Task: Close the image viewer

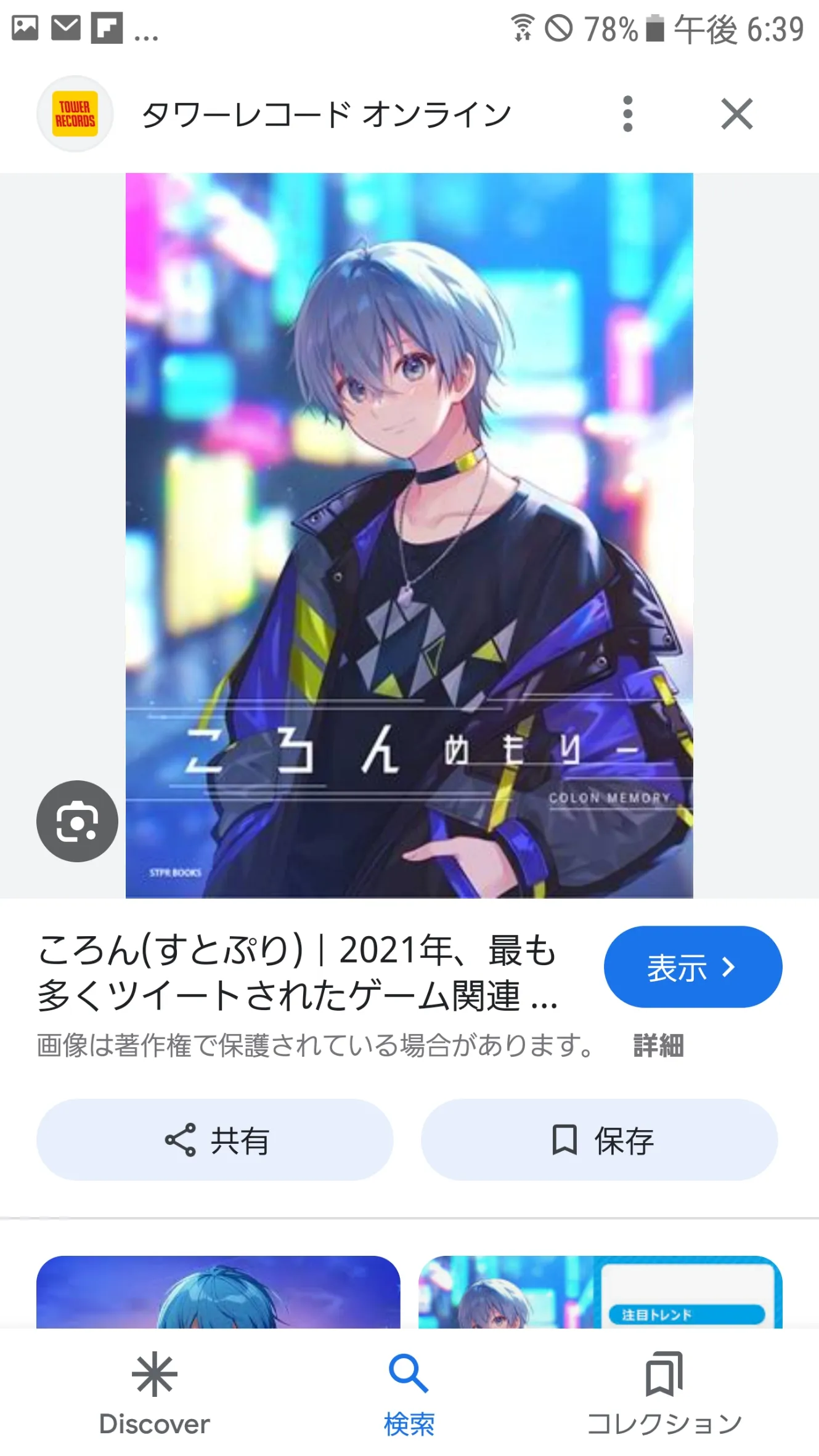Action: [x=736, y=114]
